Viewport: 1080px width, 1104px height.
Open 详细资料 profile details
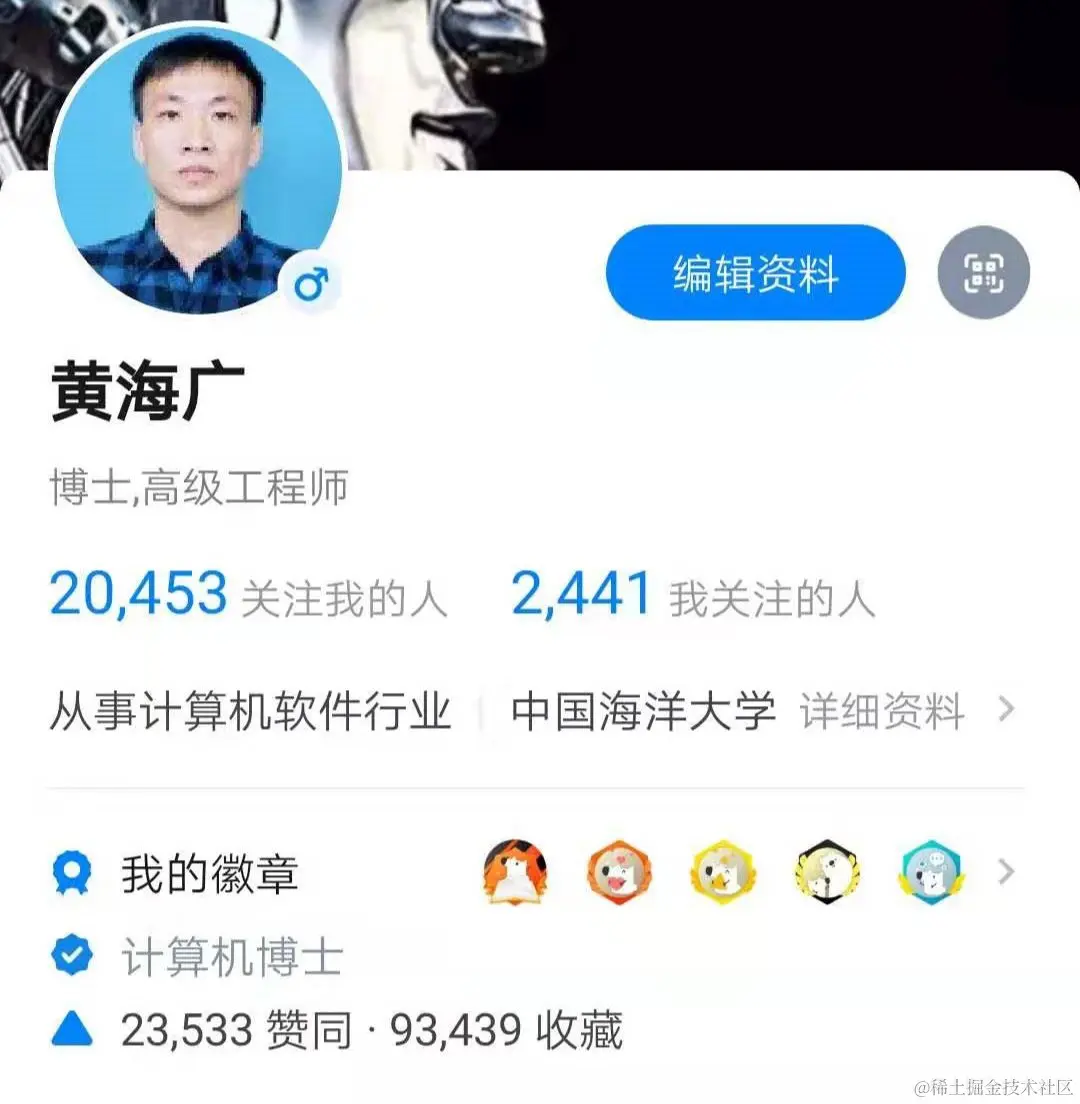882,712
